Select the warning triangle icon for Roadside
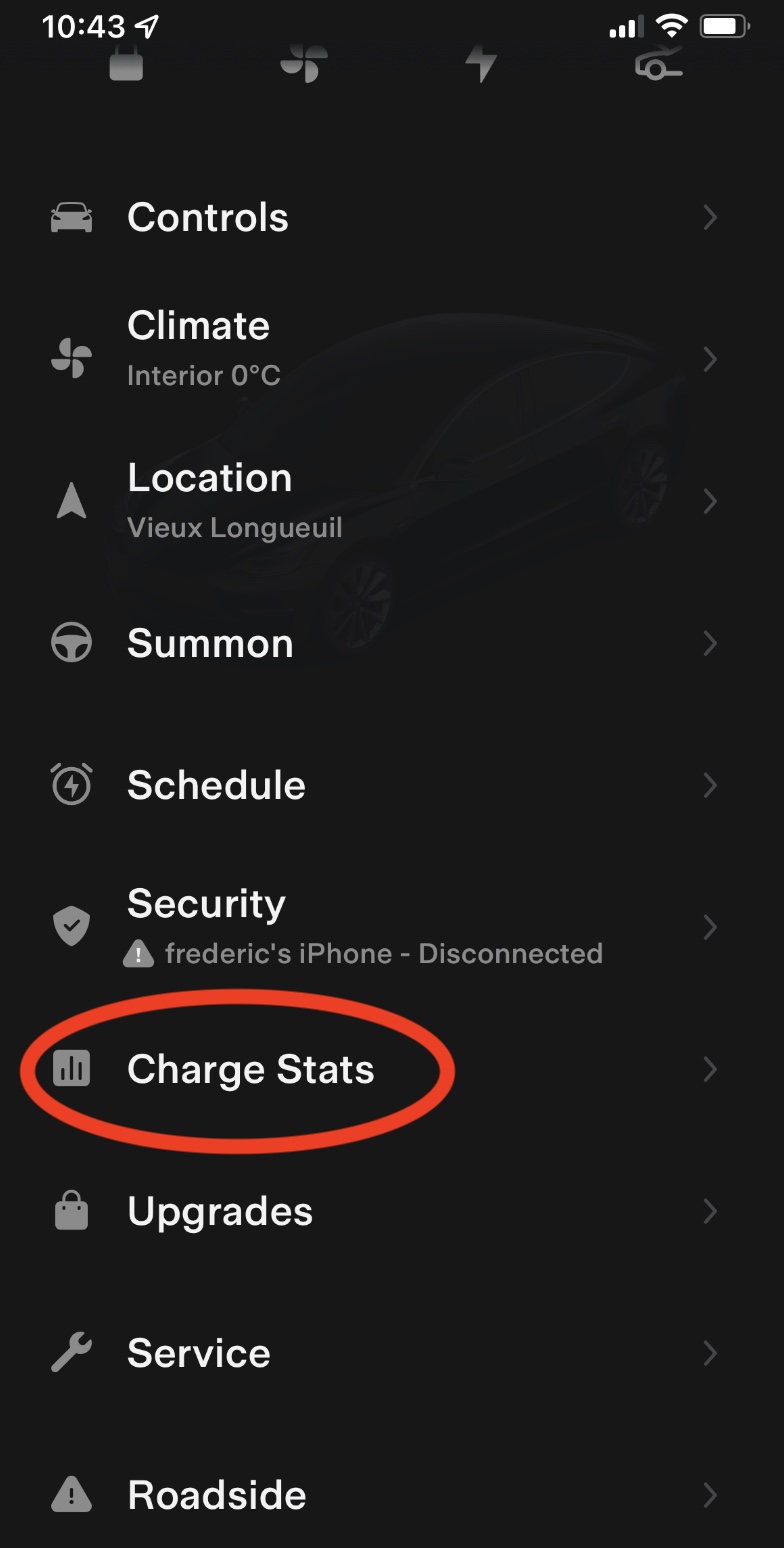The height and width of the screenshot is (1548, 784). [x=70, y=1494]
